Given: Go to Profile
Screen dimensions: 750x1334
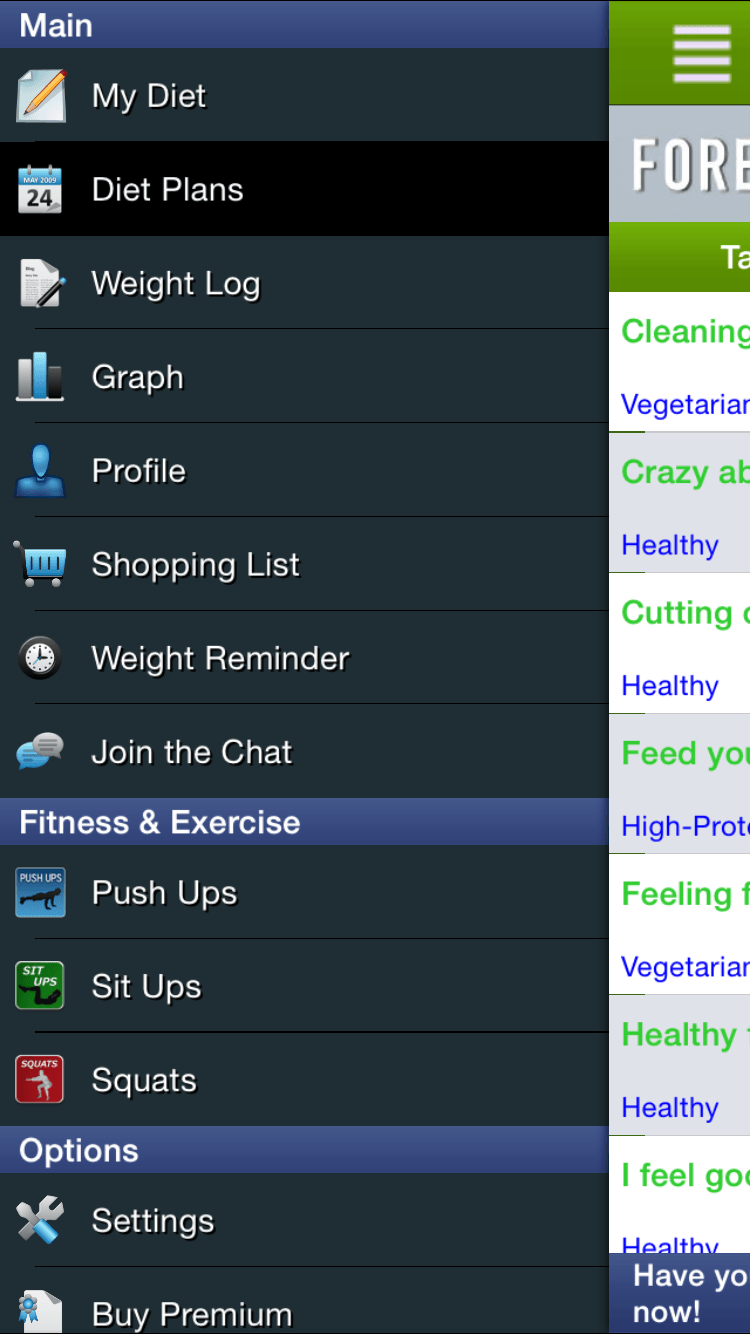Looking at the screenshot, I should click(x=304, y=471).
